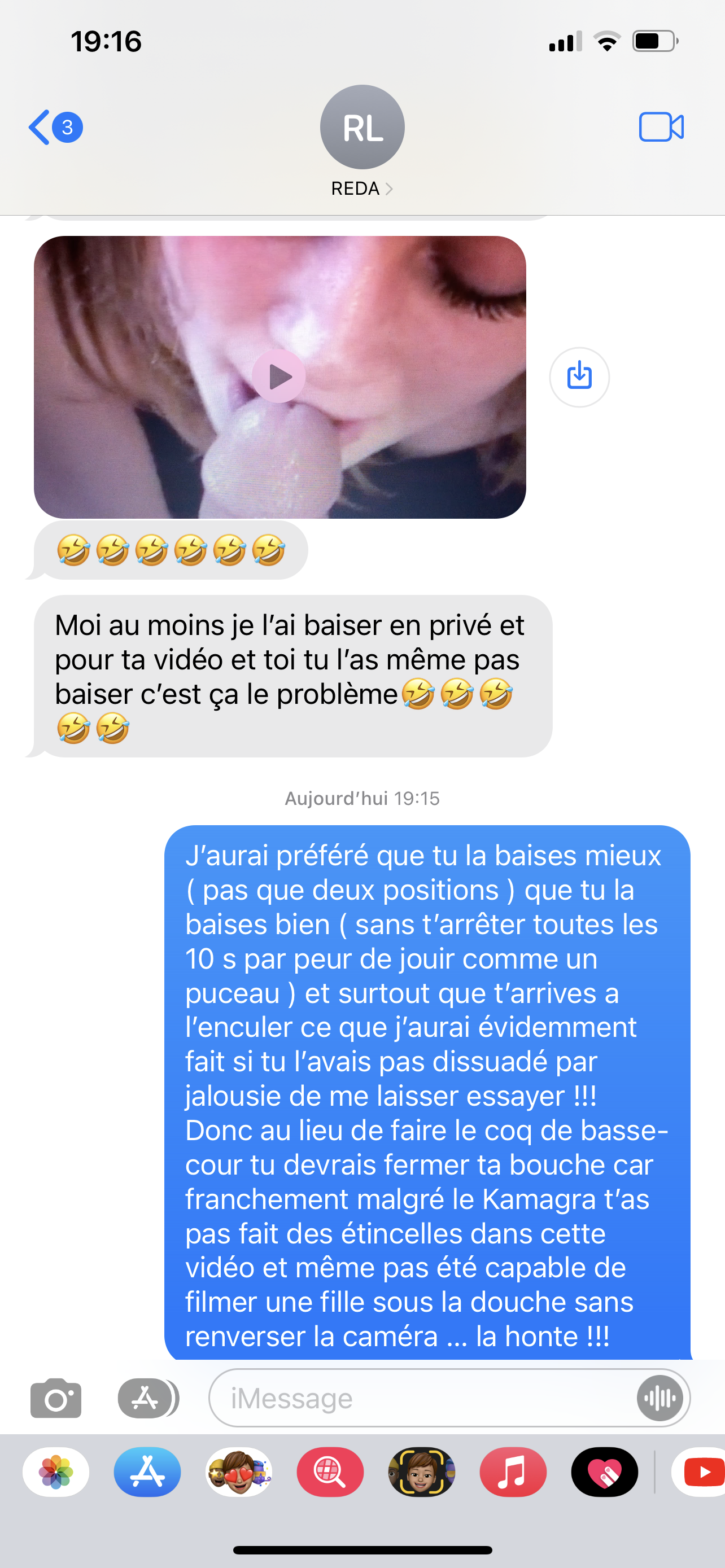725x1568 pixels.
Task: Open Memoji stickers
Action: pos(239,1473)
